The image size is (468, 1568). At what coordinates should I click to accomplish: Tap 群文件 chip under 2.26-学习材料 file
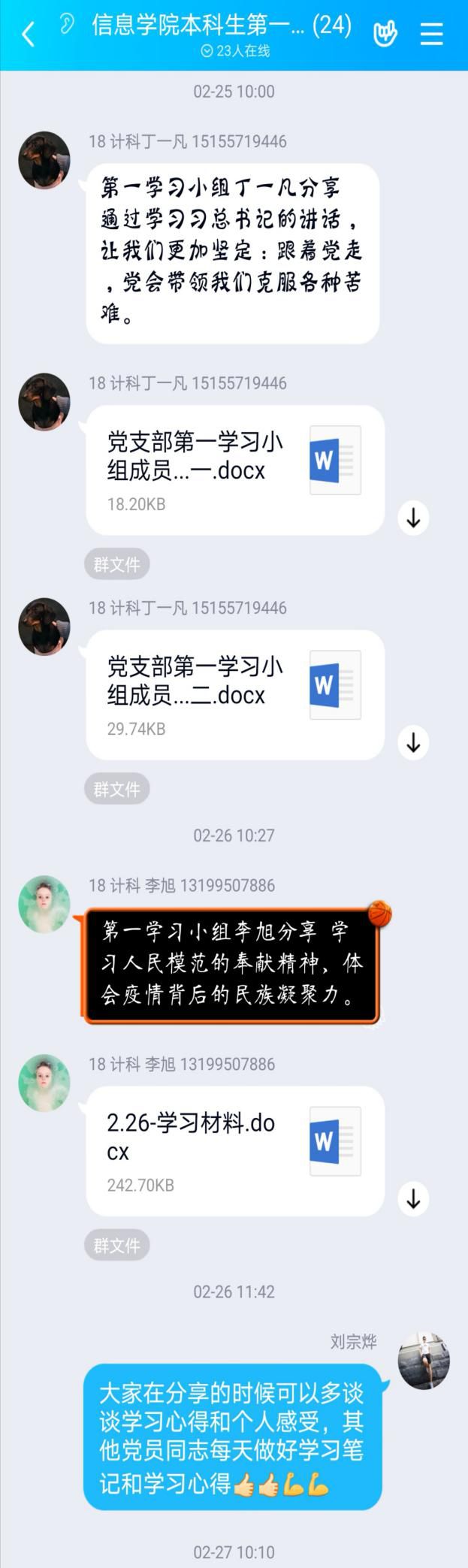[116, 1245]
